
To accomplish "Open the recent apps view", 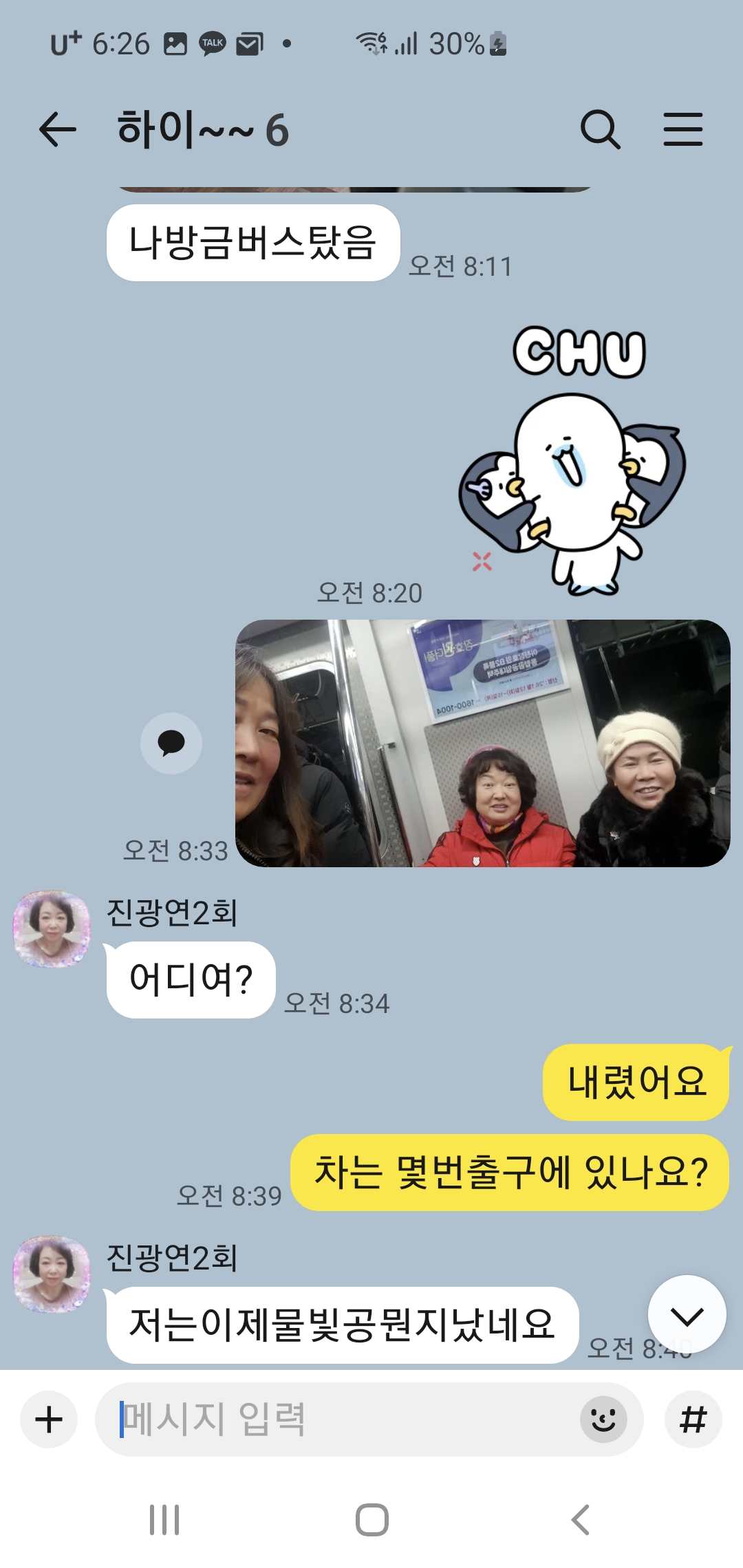I will click(x=164, y=1520).
